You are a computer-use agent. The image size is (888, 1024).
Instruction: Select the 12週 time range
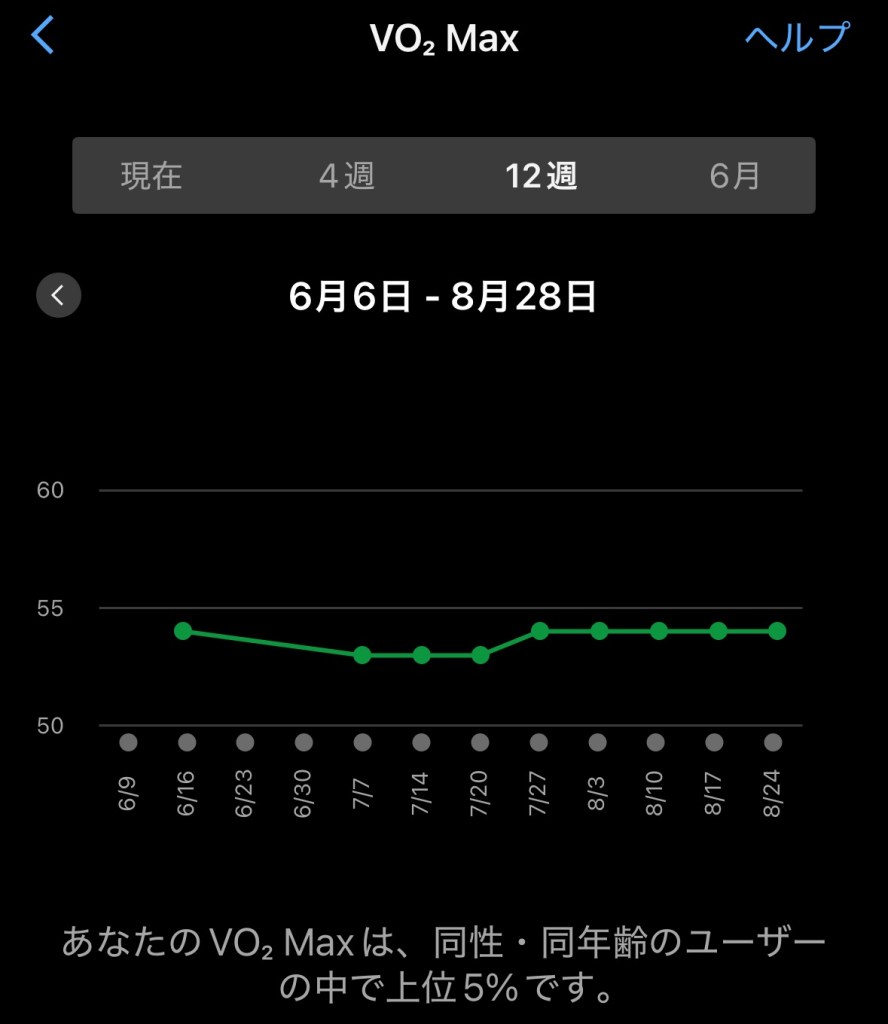(x=541, y=176)
